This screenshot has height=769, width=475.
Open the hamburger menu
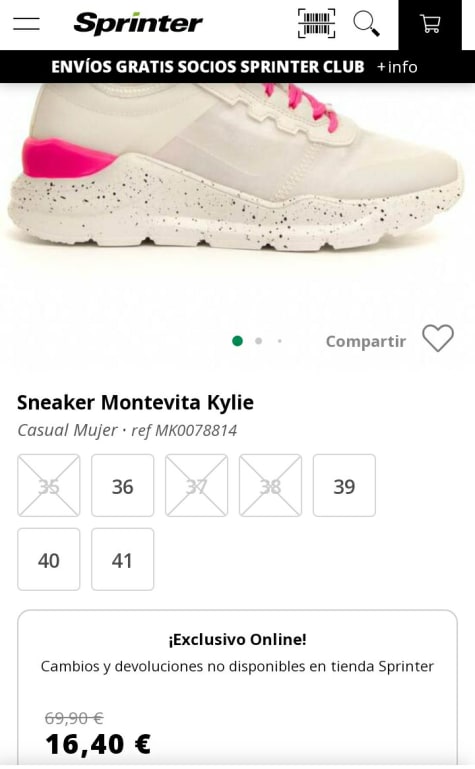[x=26, y=24]
